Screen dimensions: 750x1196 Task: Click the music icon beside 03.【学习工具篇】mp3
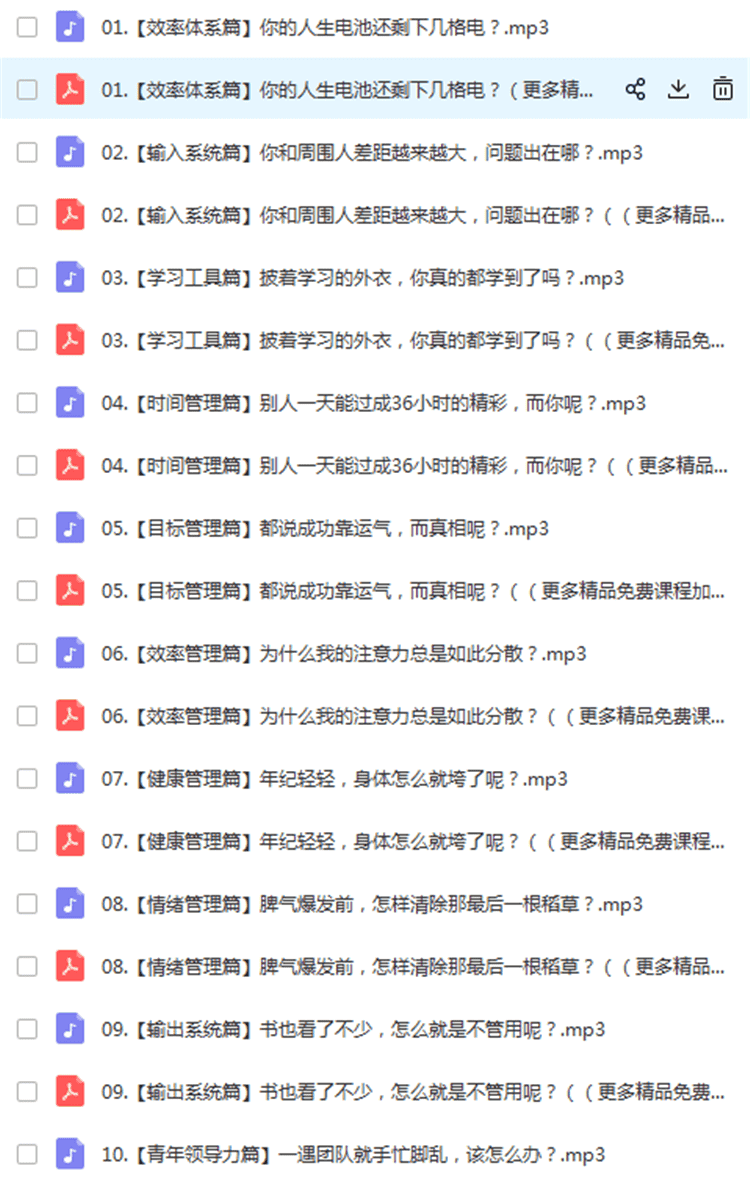pos(68,277)
